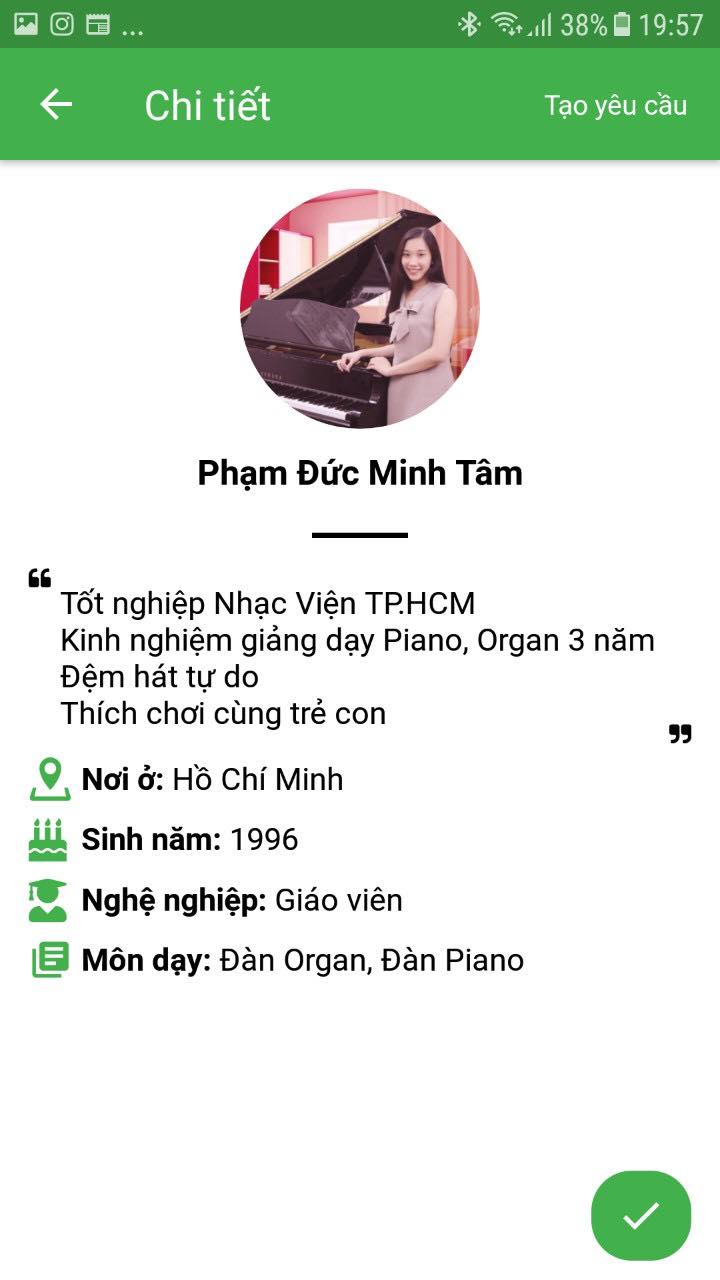The image size is (720, 1280).
Task: Open Phạm Đức Minh Tâm's profile photo
Action: 360,309
